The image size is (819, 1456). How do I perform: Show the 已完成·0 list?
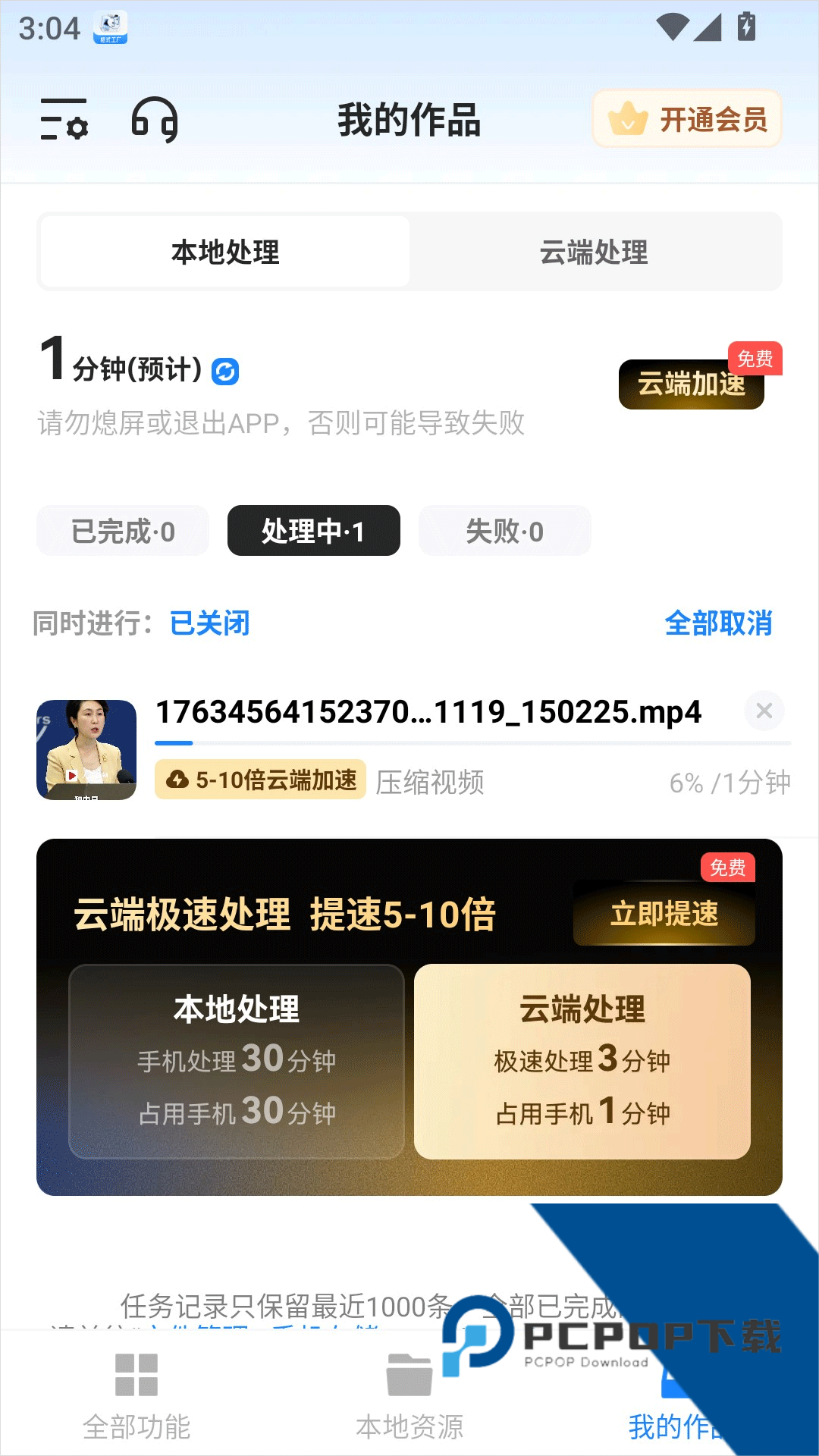pyautogui.click(x=123, y=531)
